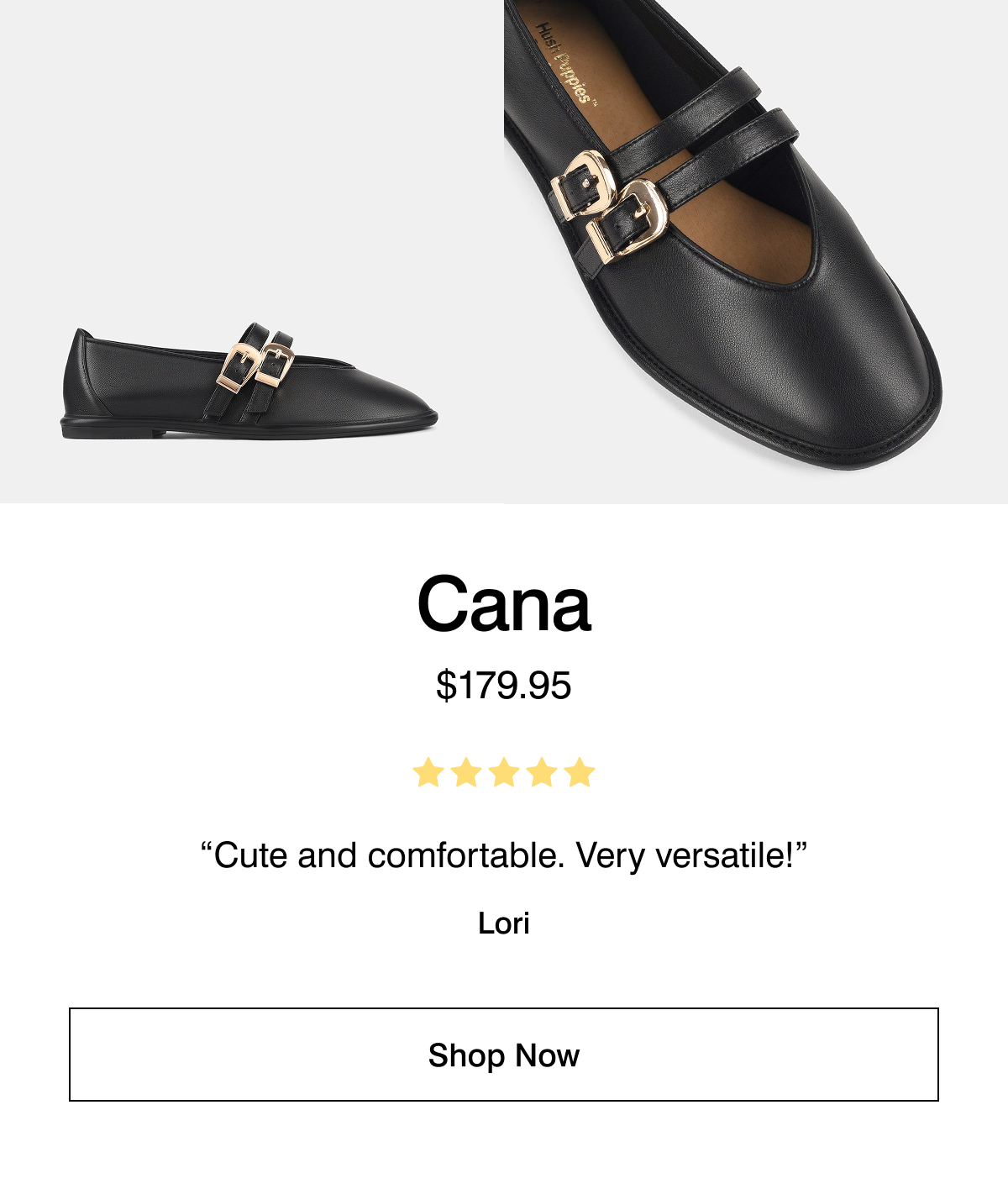Select the fourth rating star
The width and height of the screenshot is (1008, 1189).
(x=542, y=770)
